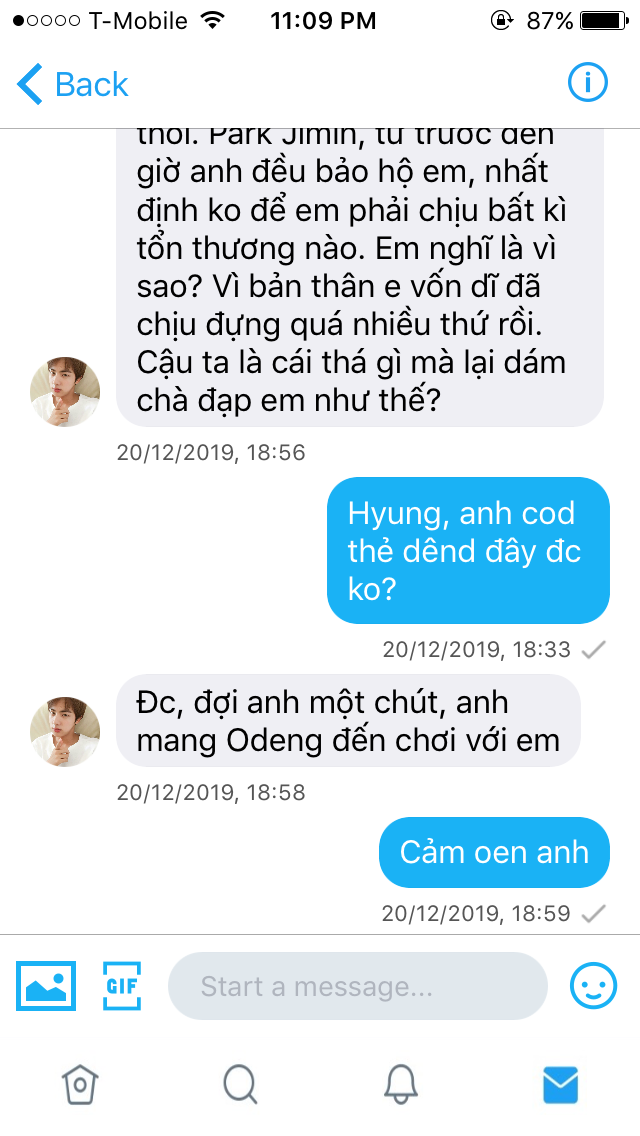640x1136 pixels.
Task: Open sender's profile avatar beside Odeng message
Action: (x=65, y=732)
